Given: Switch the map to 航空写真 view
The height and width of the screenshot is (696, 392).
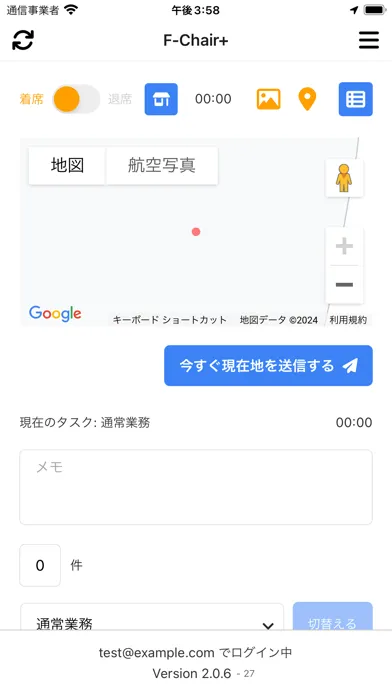Looking at the screenshot, I should [162, 166].
